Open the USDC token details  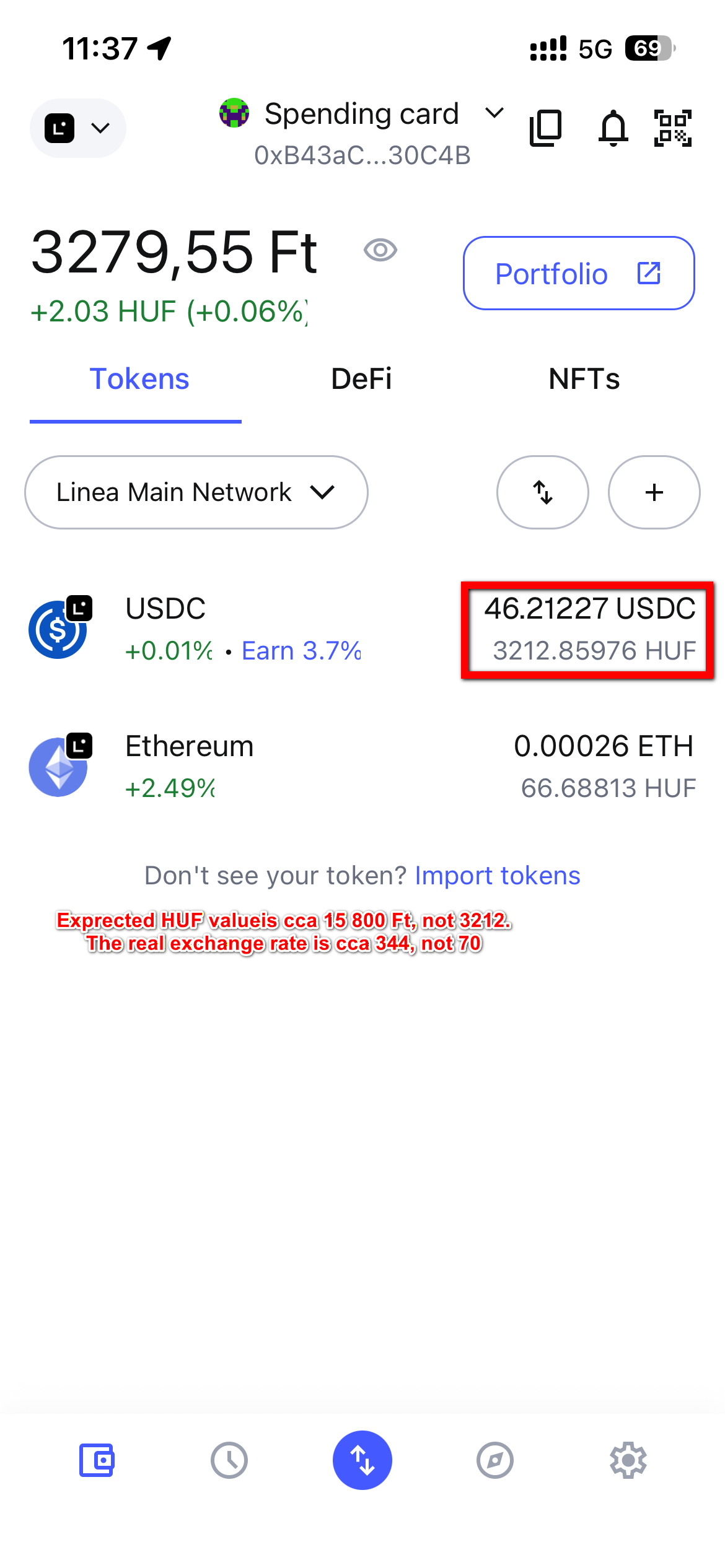(x=165, y=609)
